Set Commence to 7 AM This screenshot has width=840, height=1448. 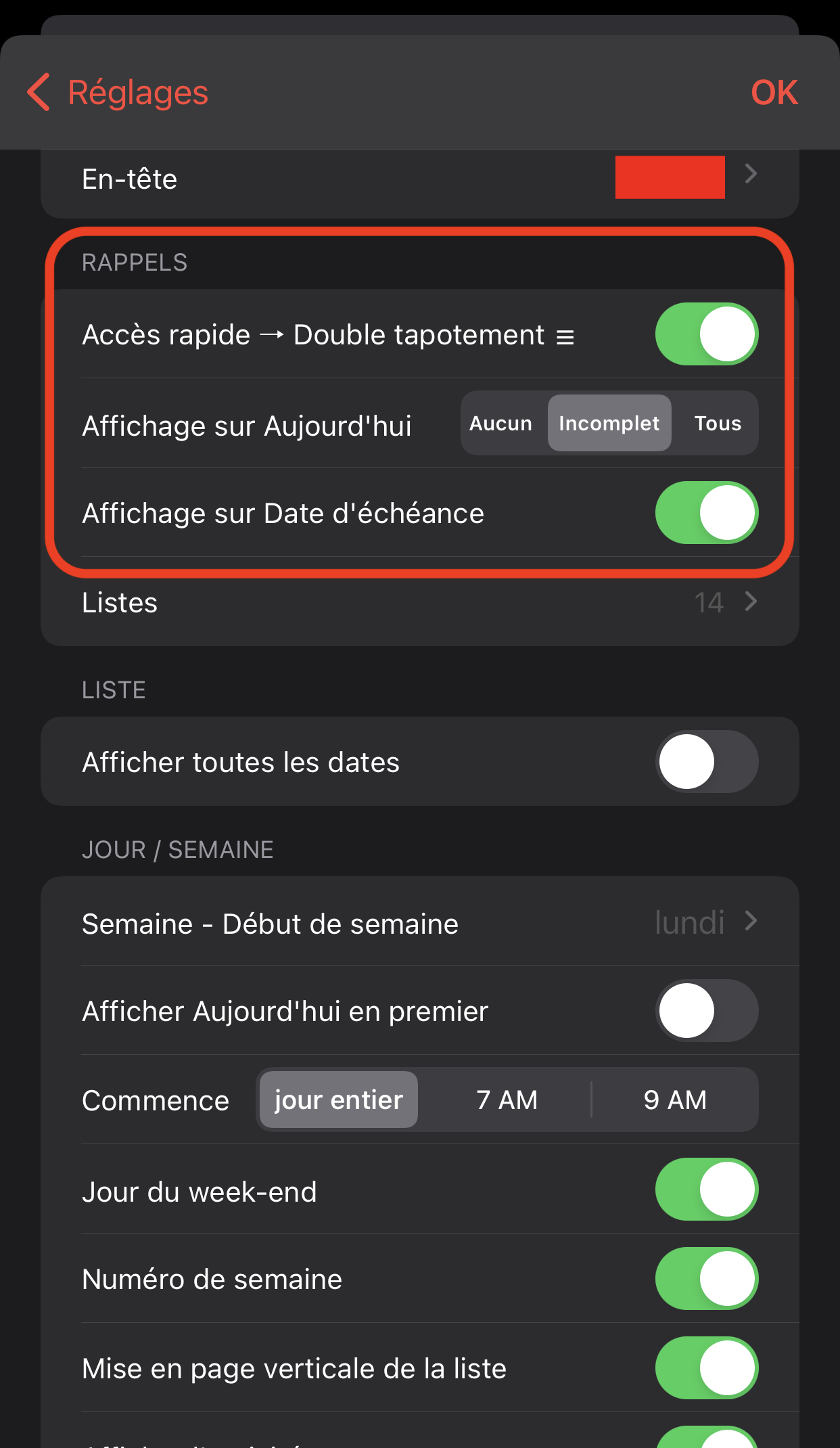point(507,1100)
